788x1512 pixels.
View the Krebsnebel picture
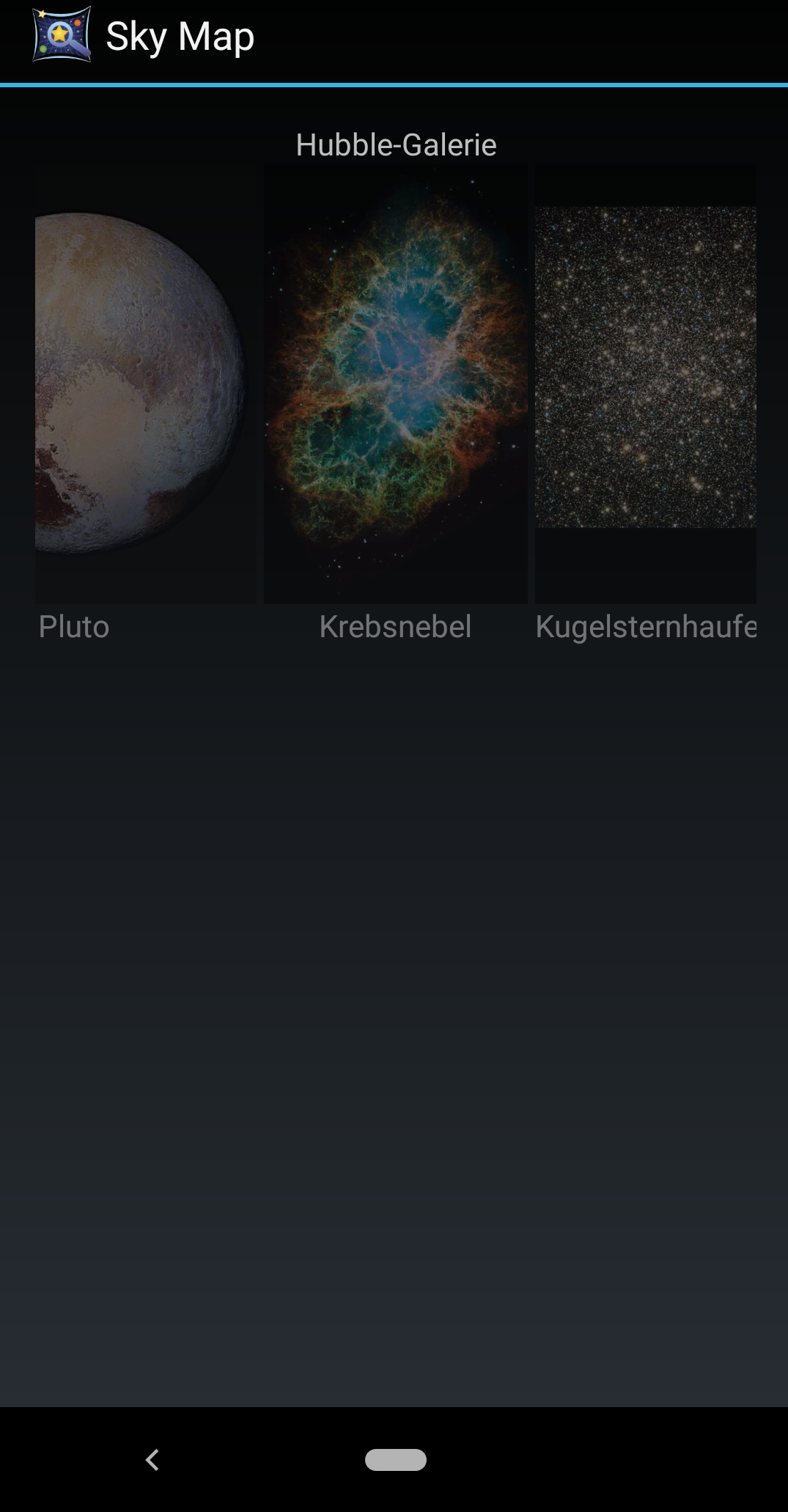point(395,385)
